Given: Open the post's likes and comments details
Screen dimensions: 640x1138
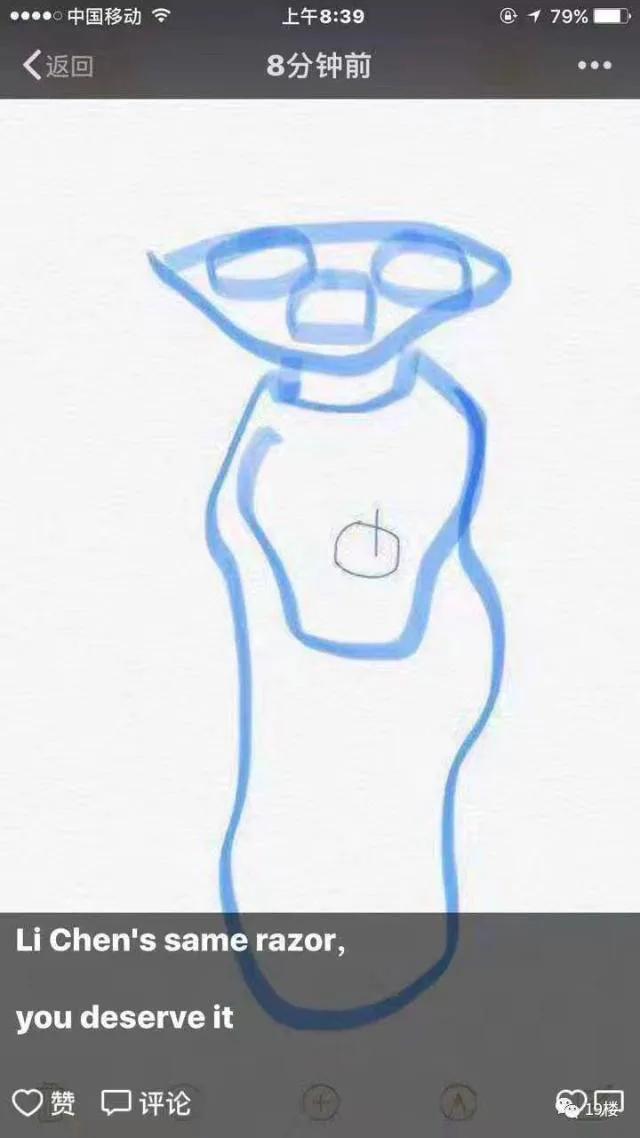Looking at the screenshot, I should 591,1103.
